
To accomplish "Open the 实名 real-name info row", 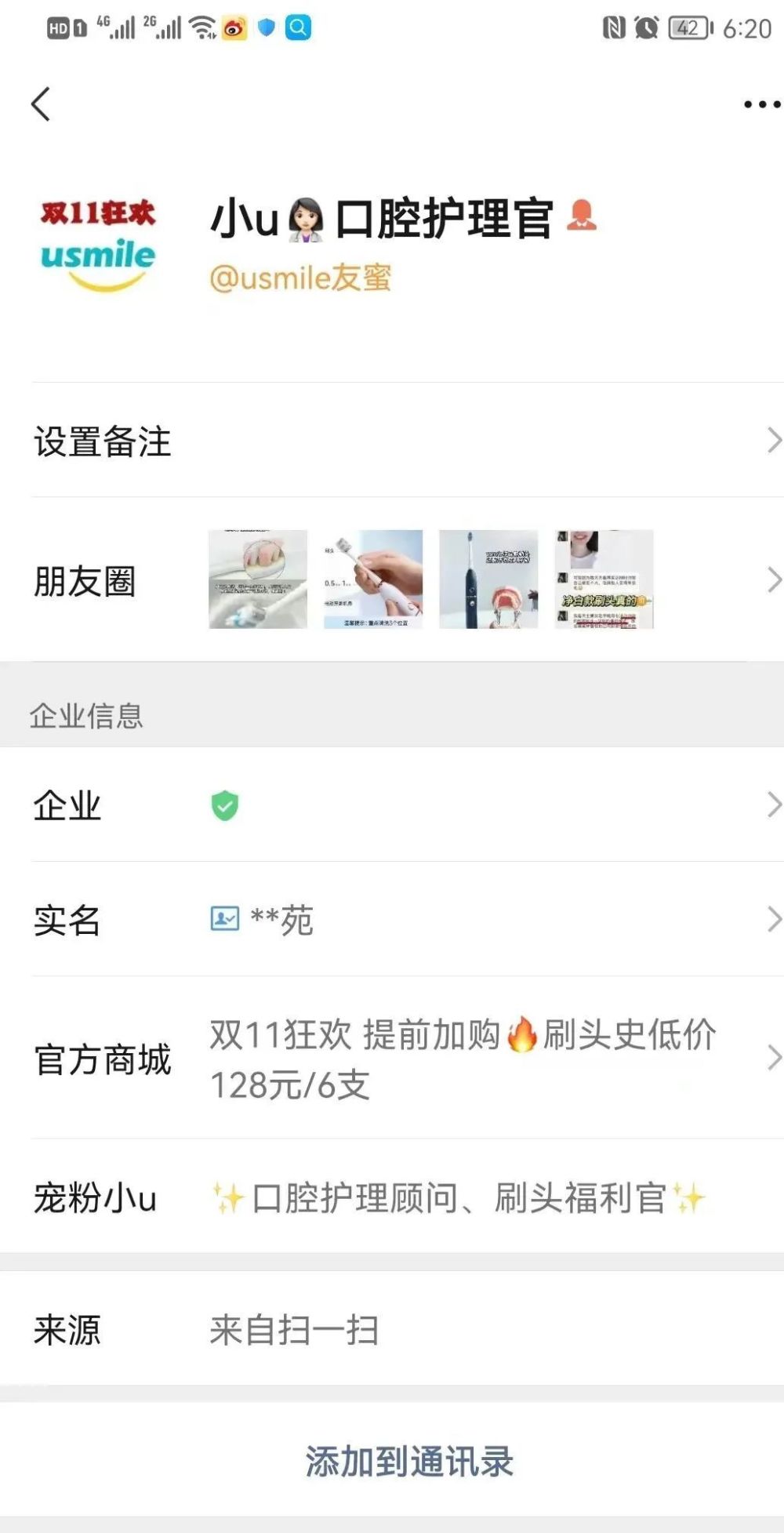I will [x=392, y=920].
